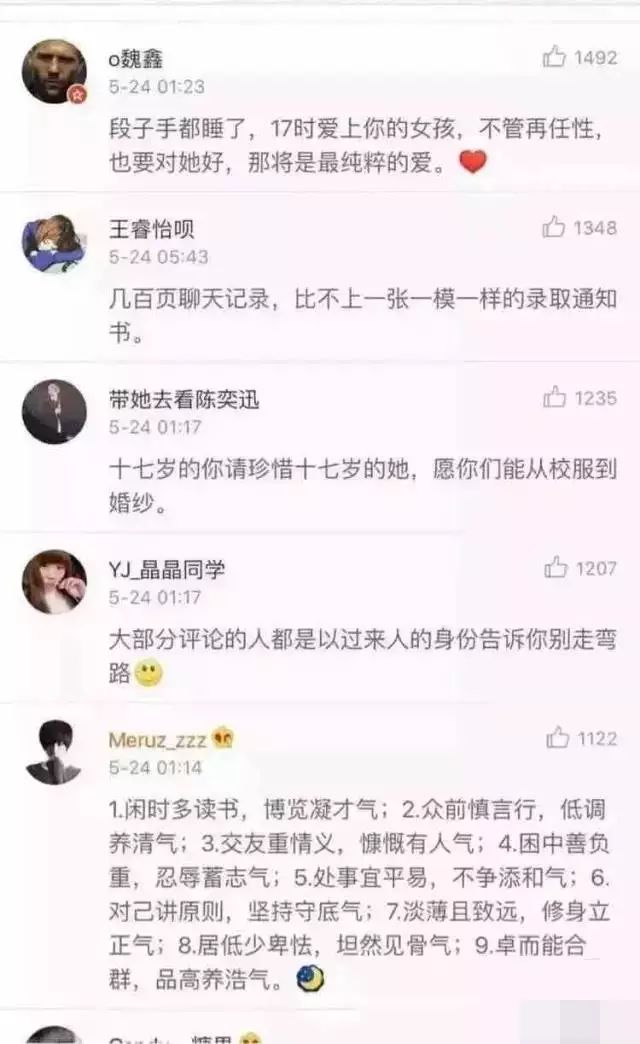The width and height of the screenshot is (640, 1044).
Task: Like the comment by o魏鑫
Action: point(555,57)
